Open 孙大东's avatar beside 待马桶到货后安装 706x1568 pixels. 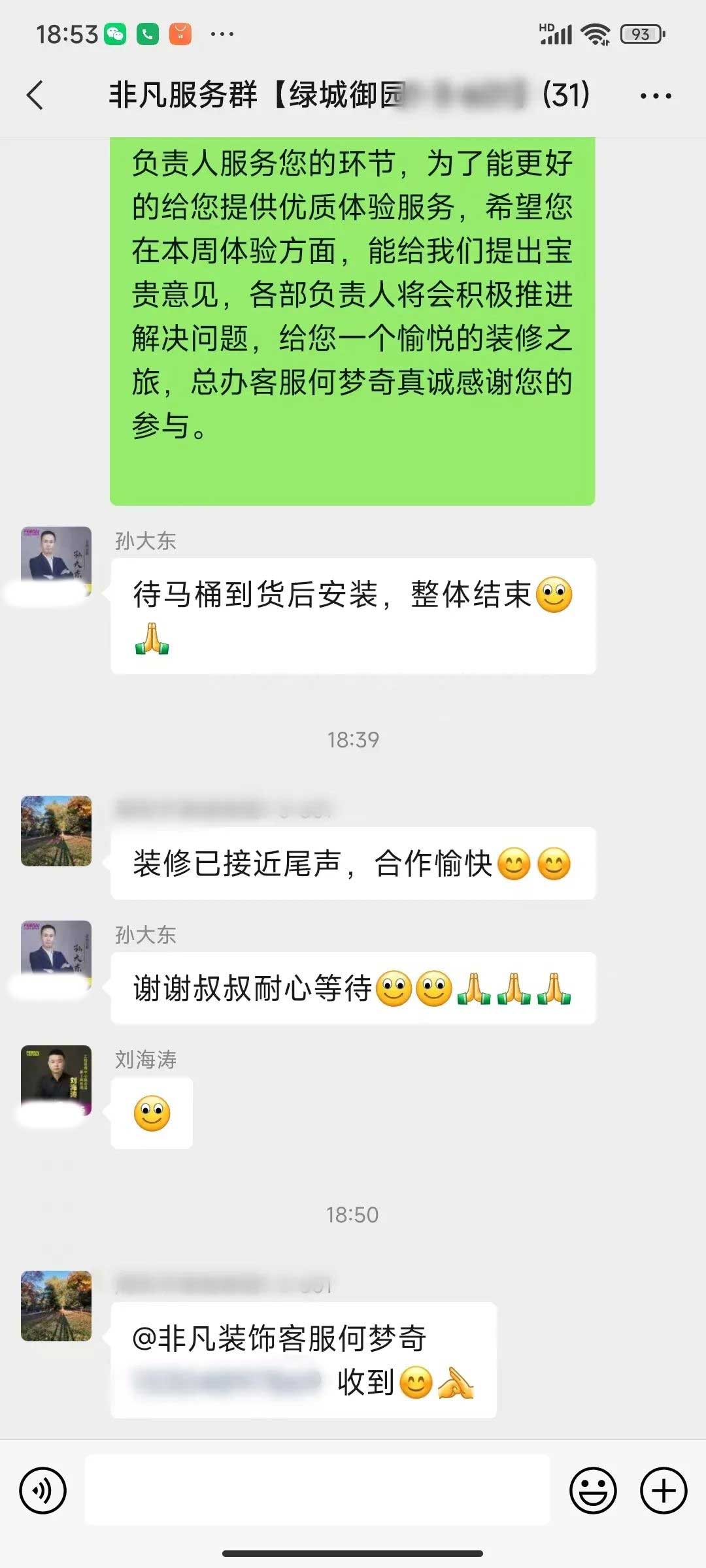56,561
